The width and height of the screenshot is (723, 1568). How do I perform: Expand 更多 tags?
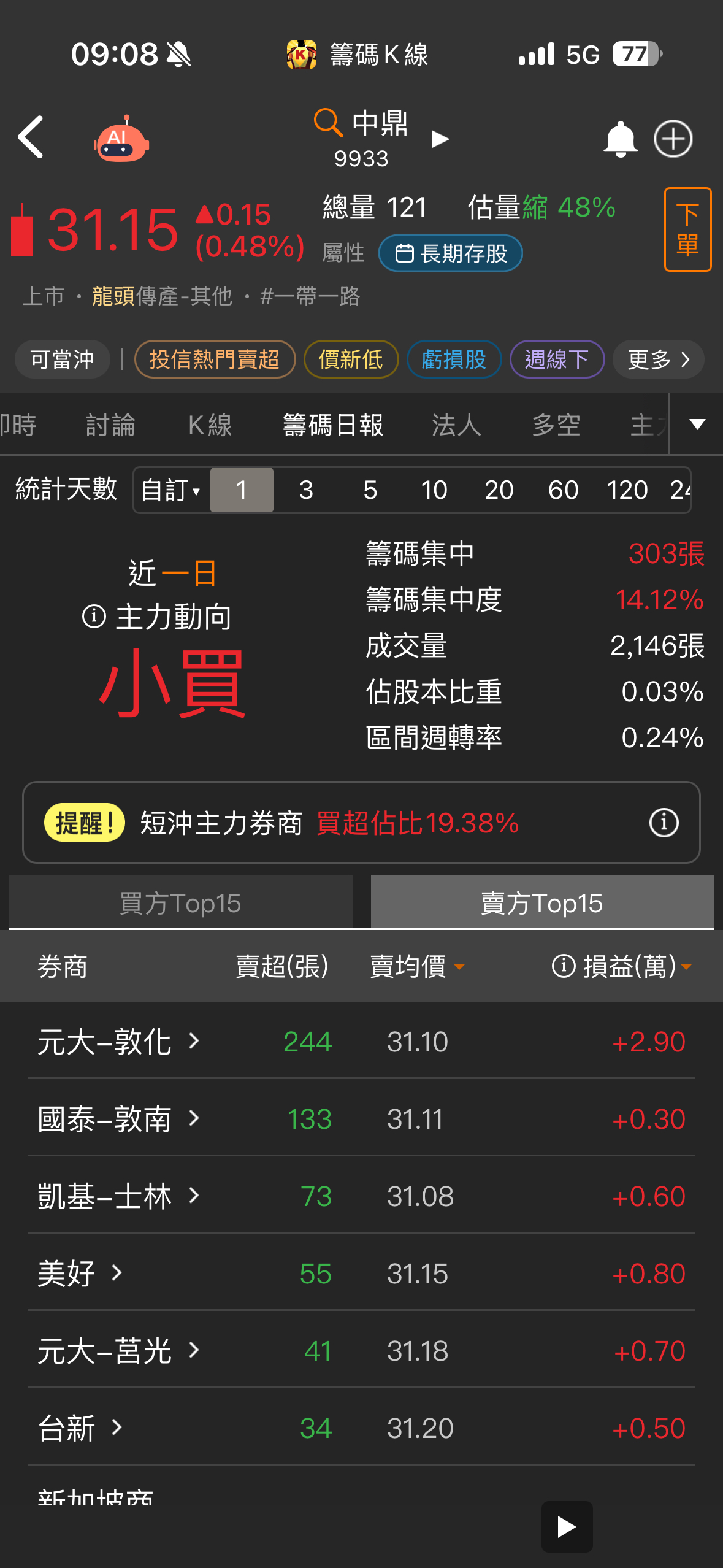[658, 359]
